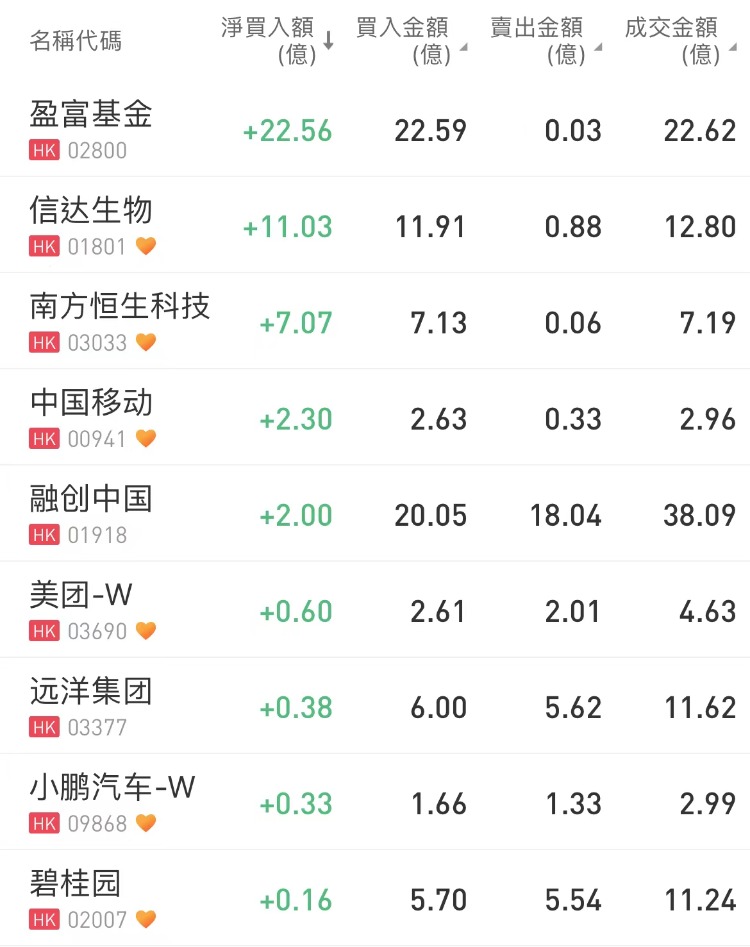This screenshot has height=947, width=750.
Task: Sort by 淨買入額 column
Action: click(277, 40)
